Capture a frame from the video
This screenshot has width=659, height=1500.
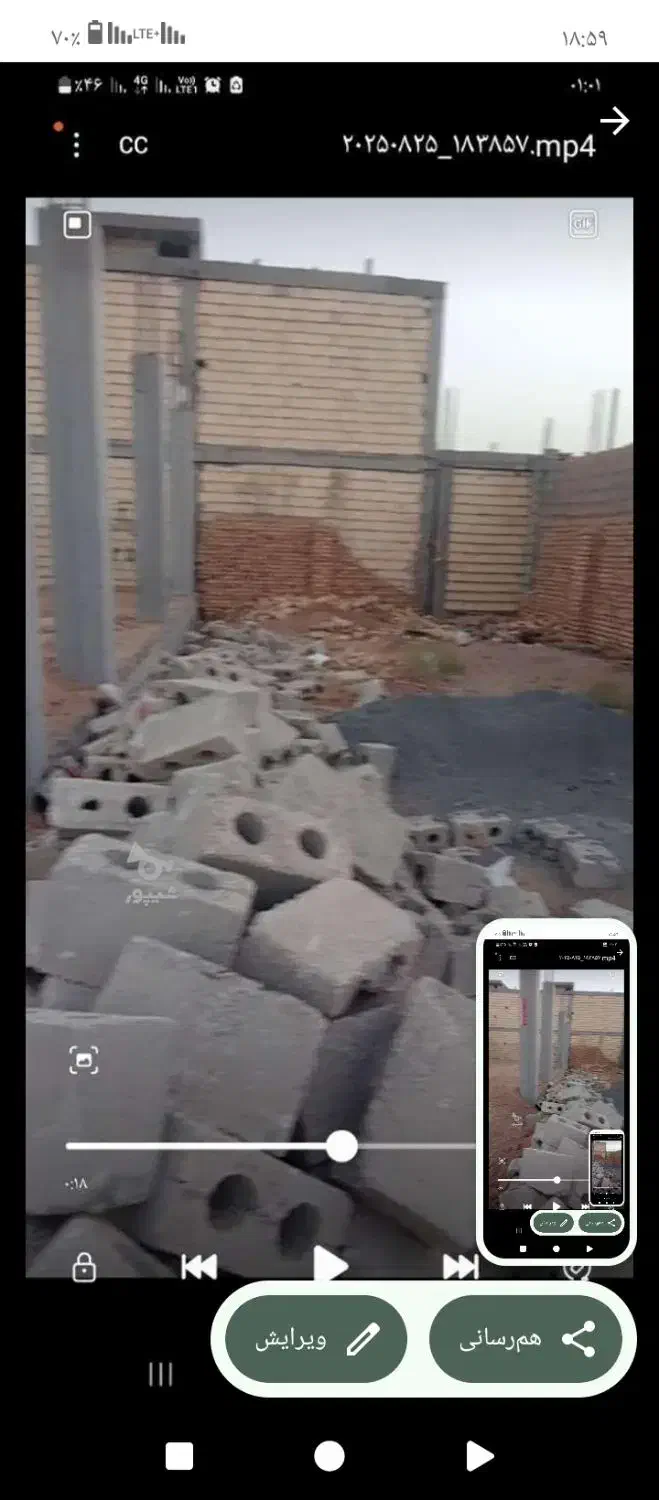tap(83, 1060)
